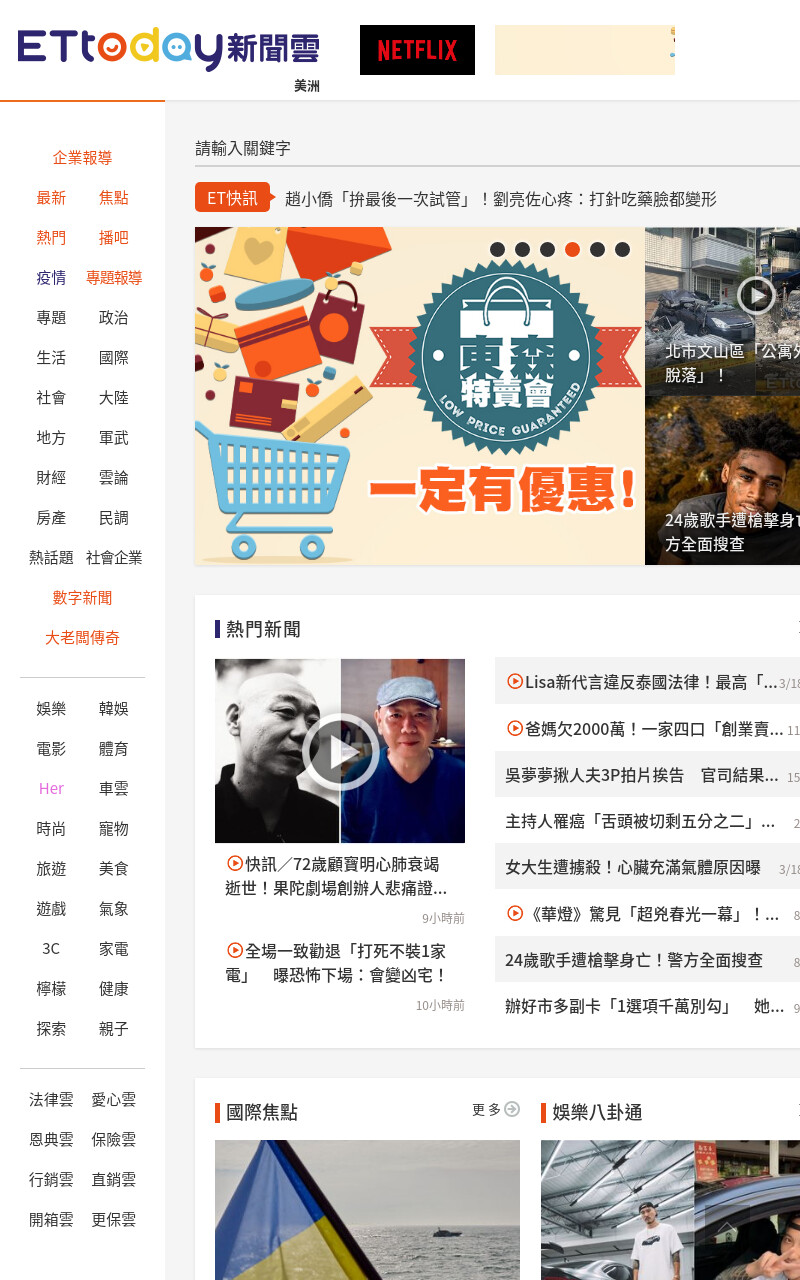The height and width of the screenshot is (1280, 800).
Task: Open 美食 food section
Action: 113,869
